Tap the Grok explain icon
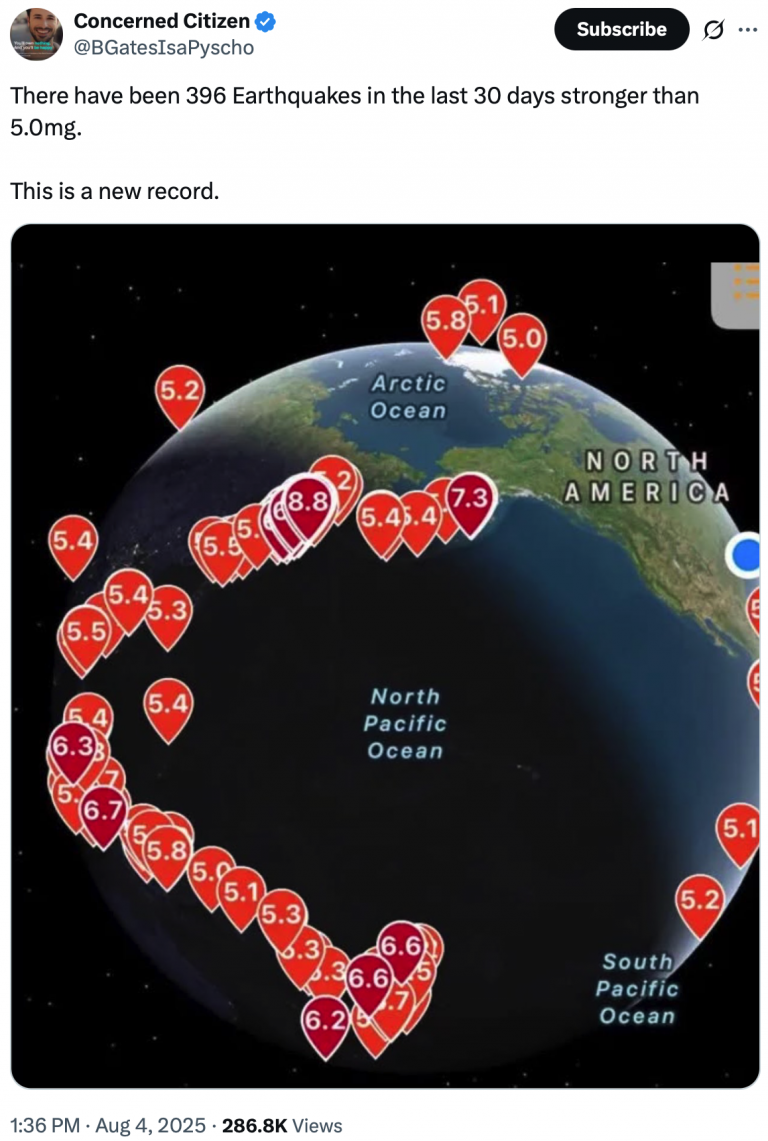 [712, 30]
